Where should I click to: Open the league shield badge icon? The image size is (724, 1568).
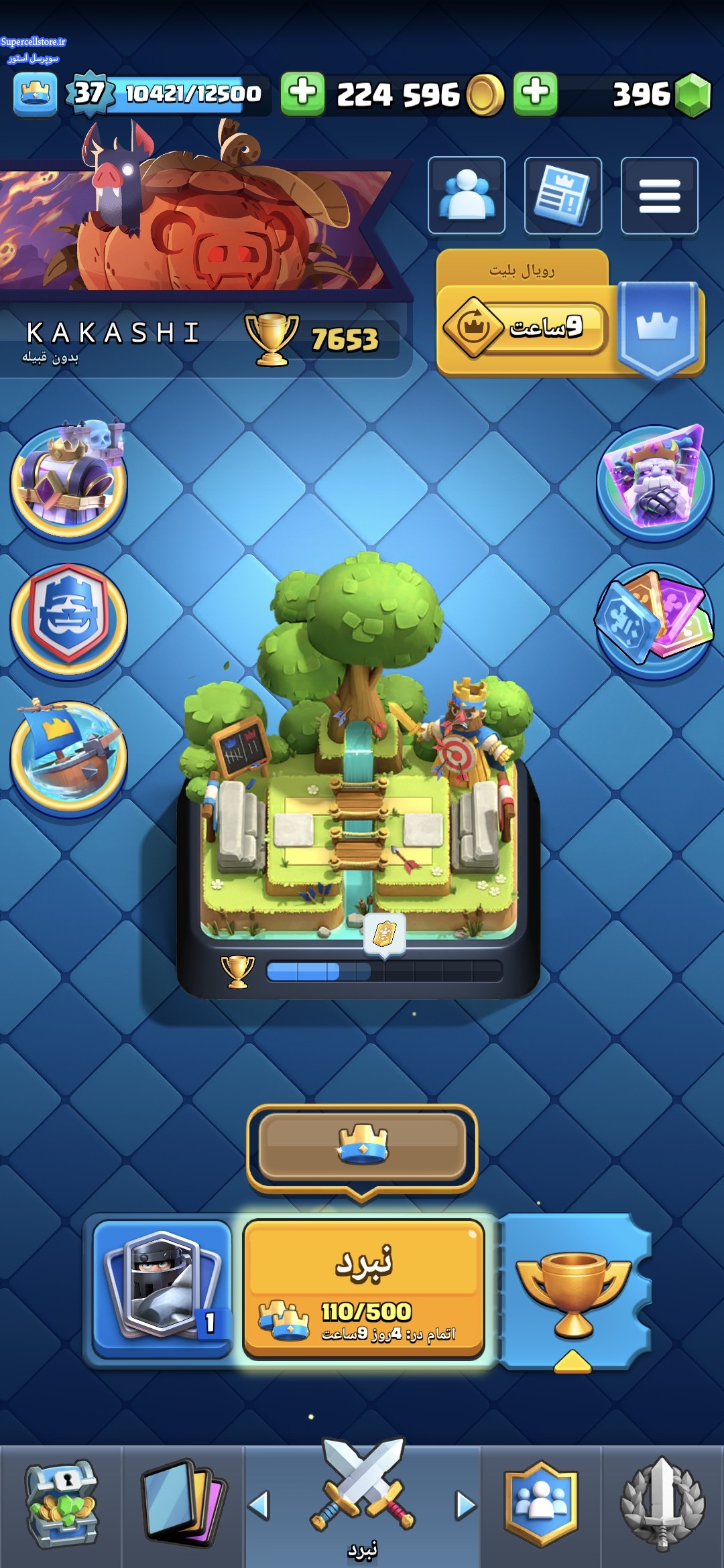point(68,620)
